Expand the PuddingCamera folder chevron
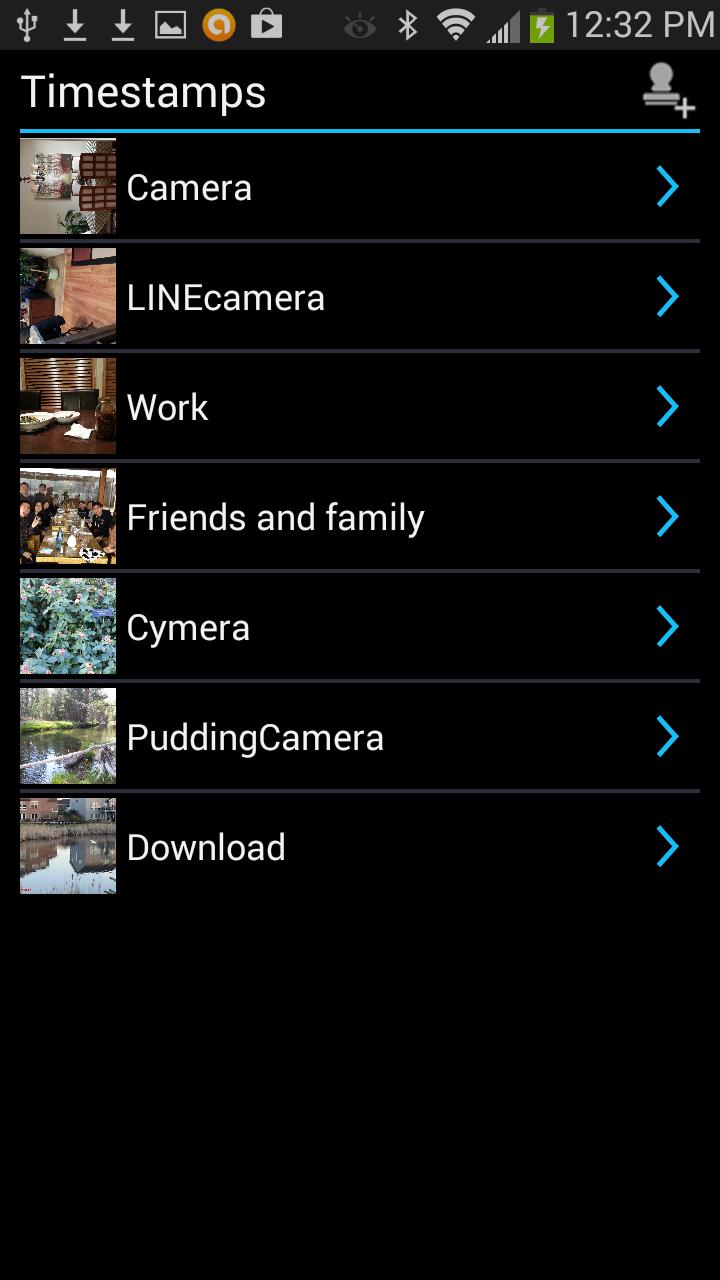Viewport: 720px width, 1280px height. [667, 737]
